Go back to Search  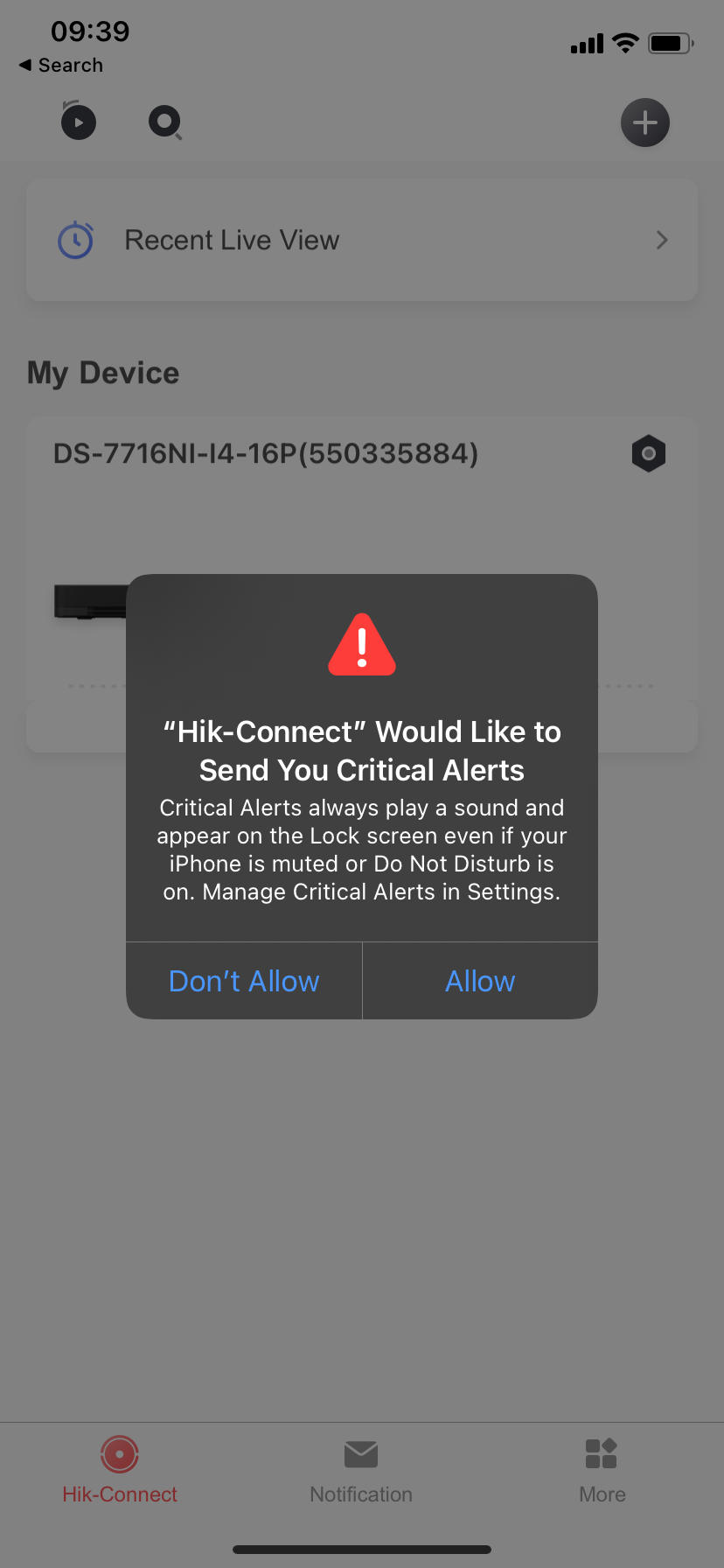click(x=61, y=66)
